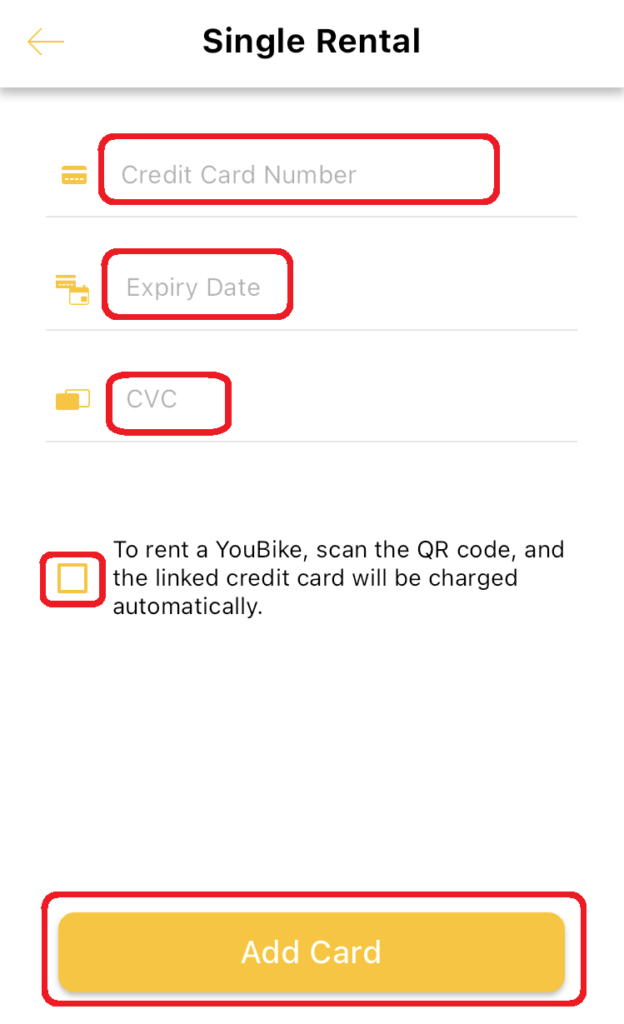Viewport: 624px width, 1024px height.
Task: Focus the Expiry Date field
Action: pyautogui.click(x=198, y=288)
